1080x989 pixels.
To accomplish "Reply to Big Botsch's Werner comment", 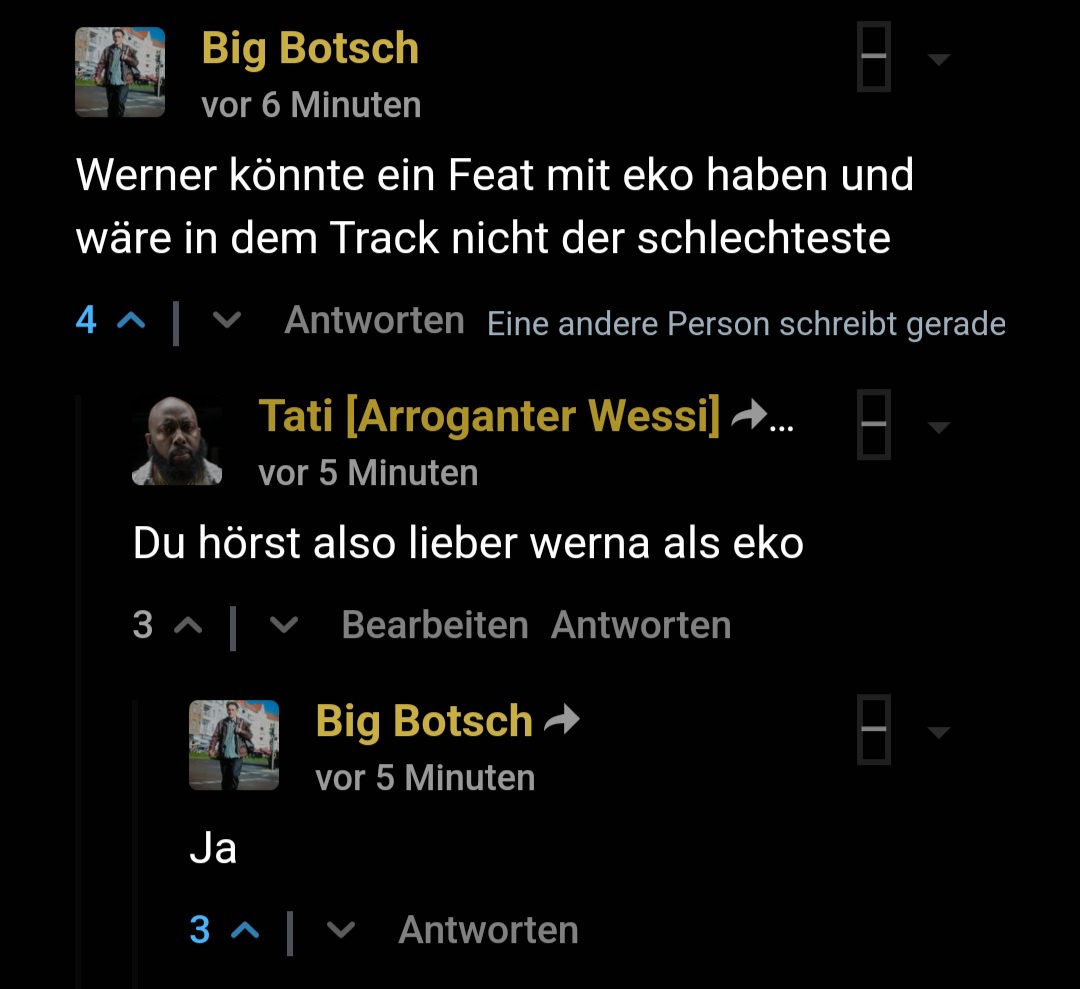I will pos(374,321).
